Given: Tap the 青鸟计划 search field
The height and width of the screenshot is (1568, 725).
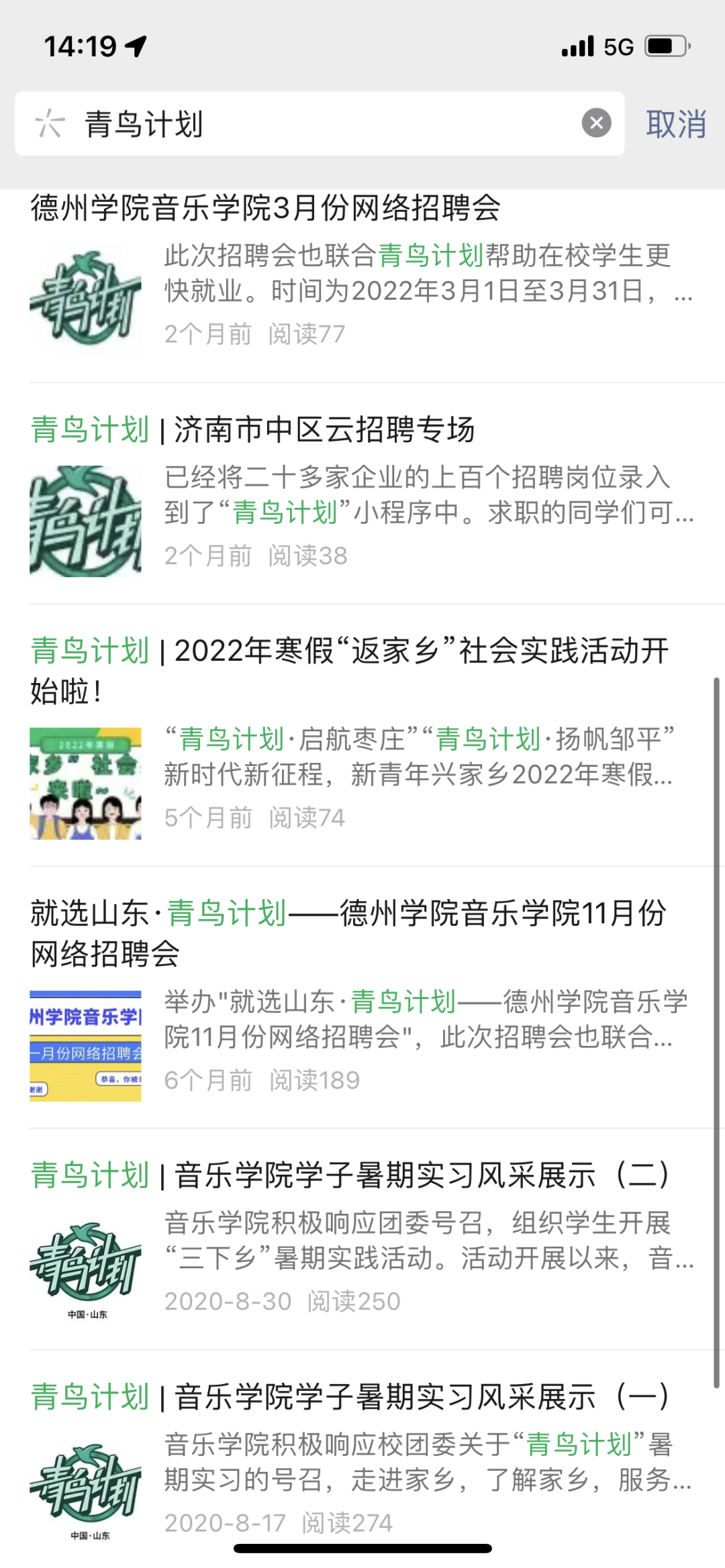Looking at the screenshot, I should [x=322, y=124].
